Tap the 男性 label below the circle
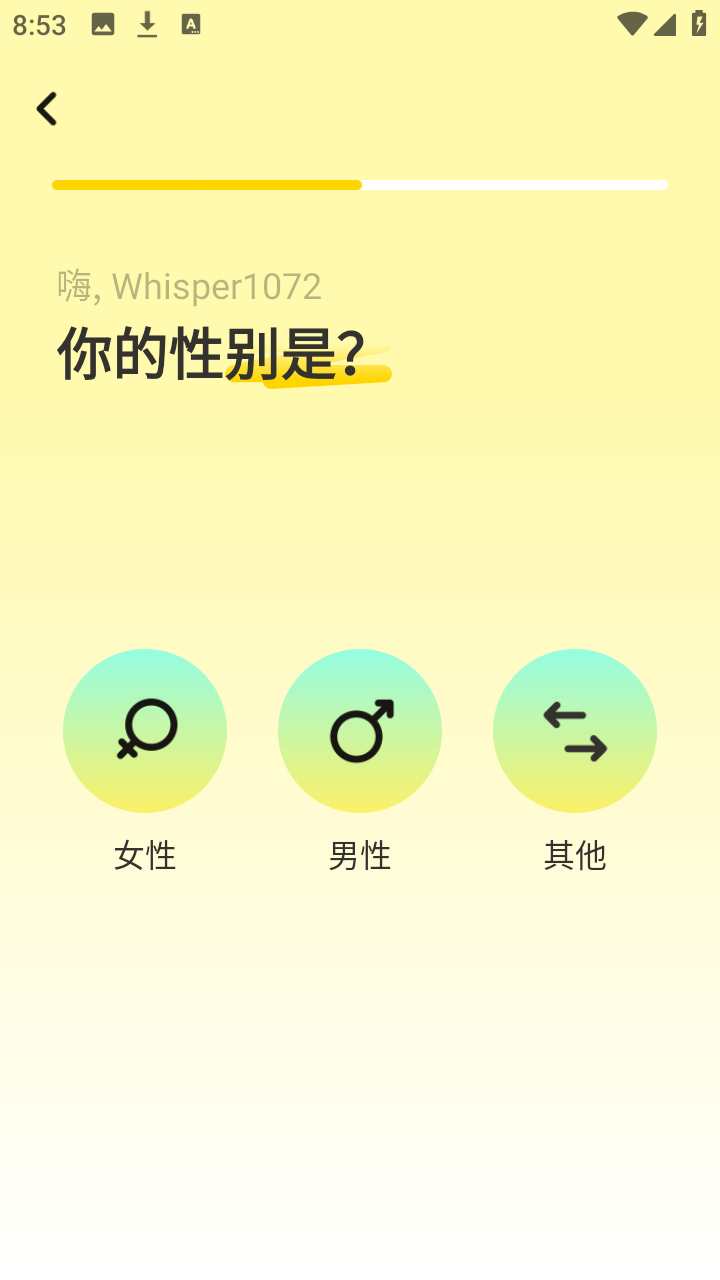The height and width of the screenshot is (1280, 720). tap(360, 855)
